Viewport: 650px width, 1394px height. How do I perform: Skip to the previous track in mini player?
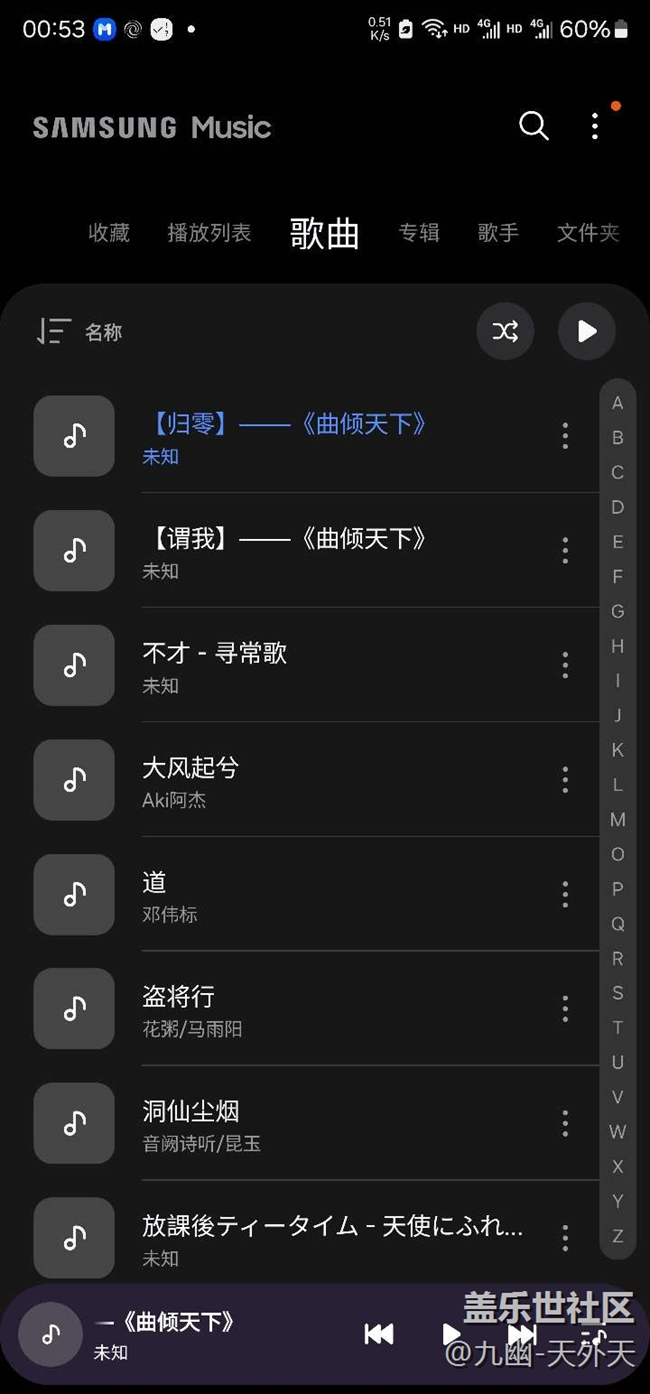coord(379,1334)
